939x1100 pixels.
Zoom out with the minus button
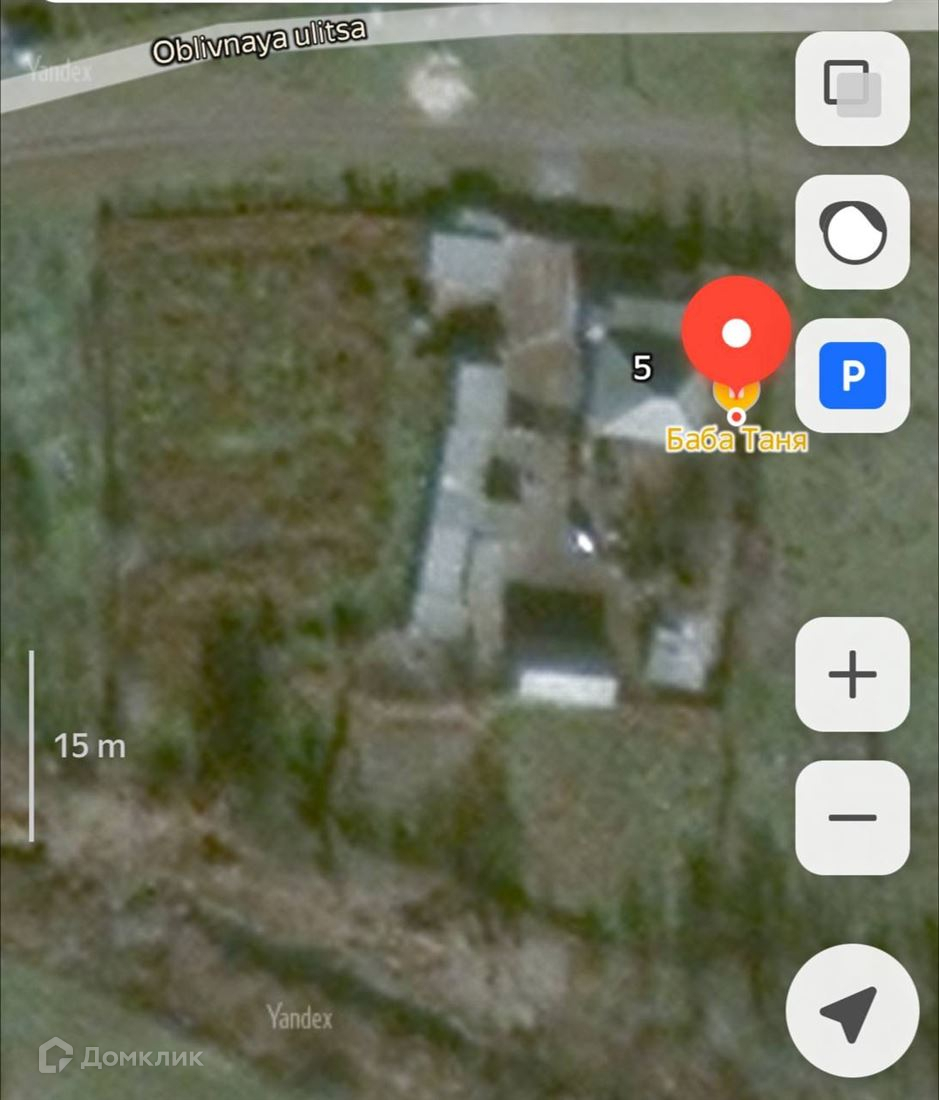pos(852,817)
